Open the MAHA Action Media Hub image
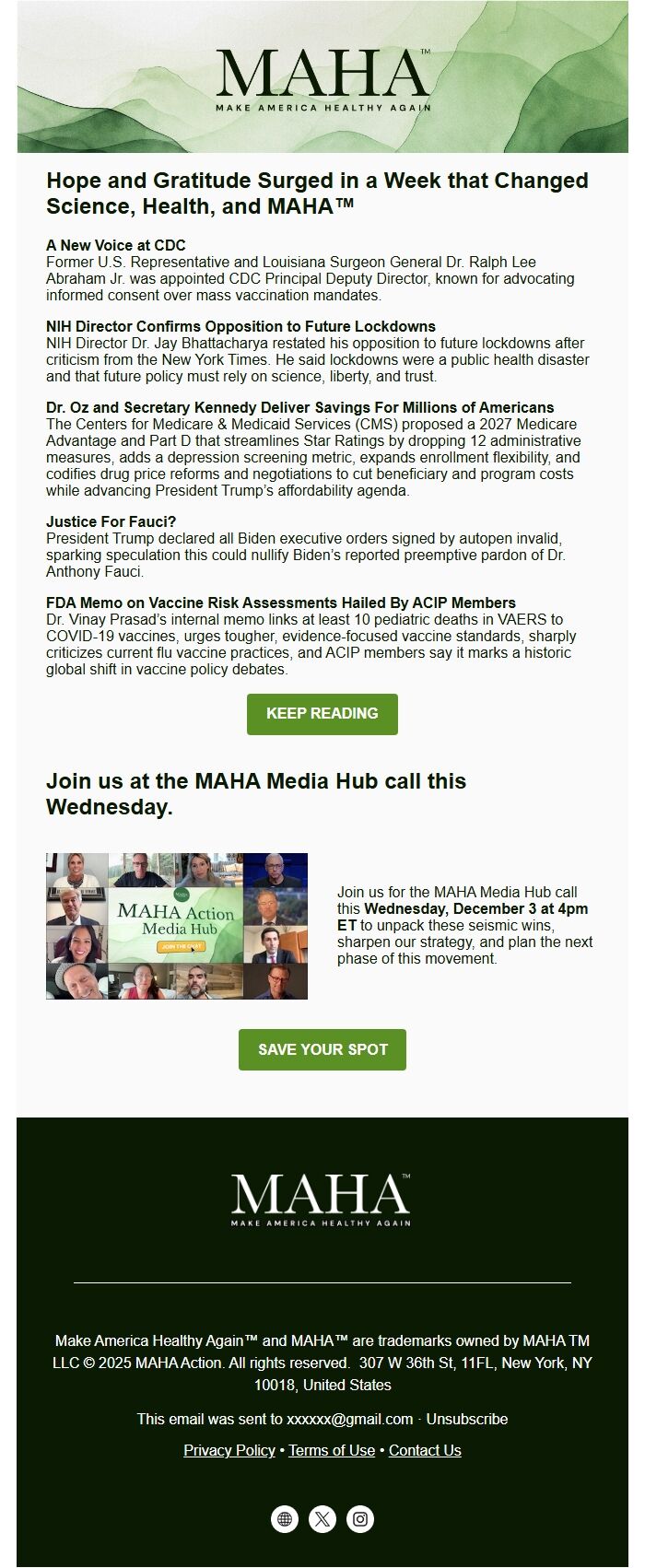Viewport: 645px width, 1568px height. click(x=177, y=926)
